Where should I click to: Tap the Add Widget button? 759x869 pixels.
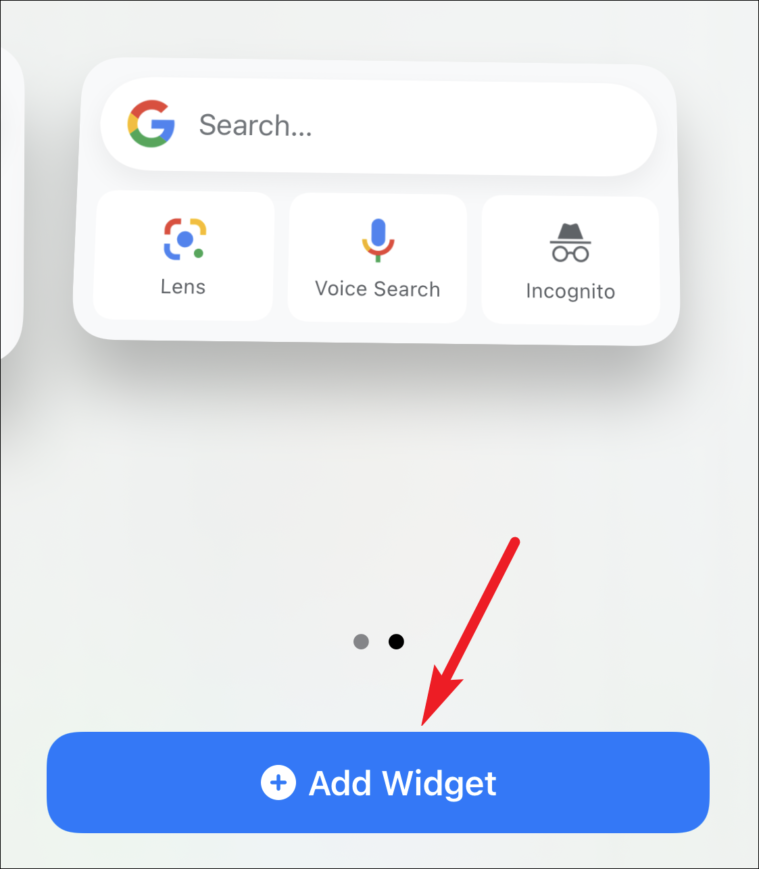(378, 783)
